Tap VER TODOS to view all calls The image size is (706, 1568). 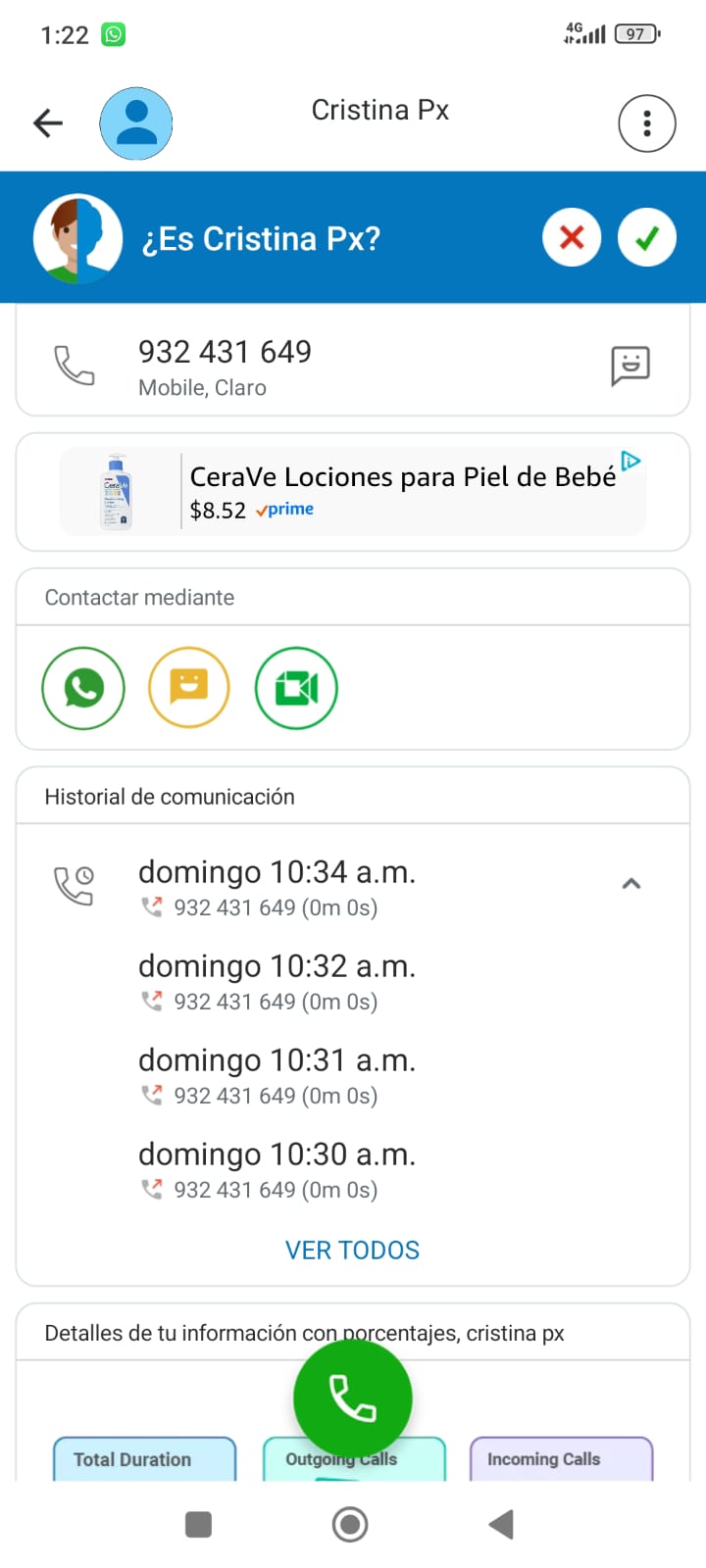352,1250
